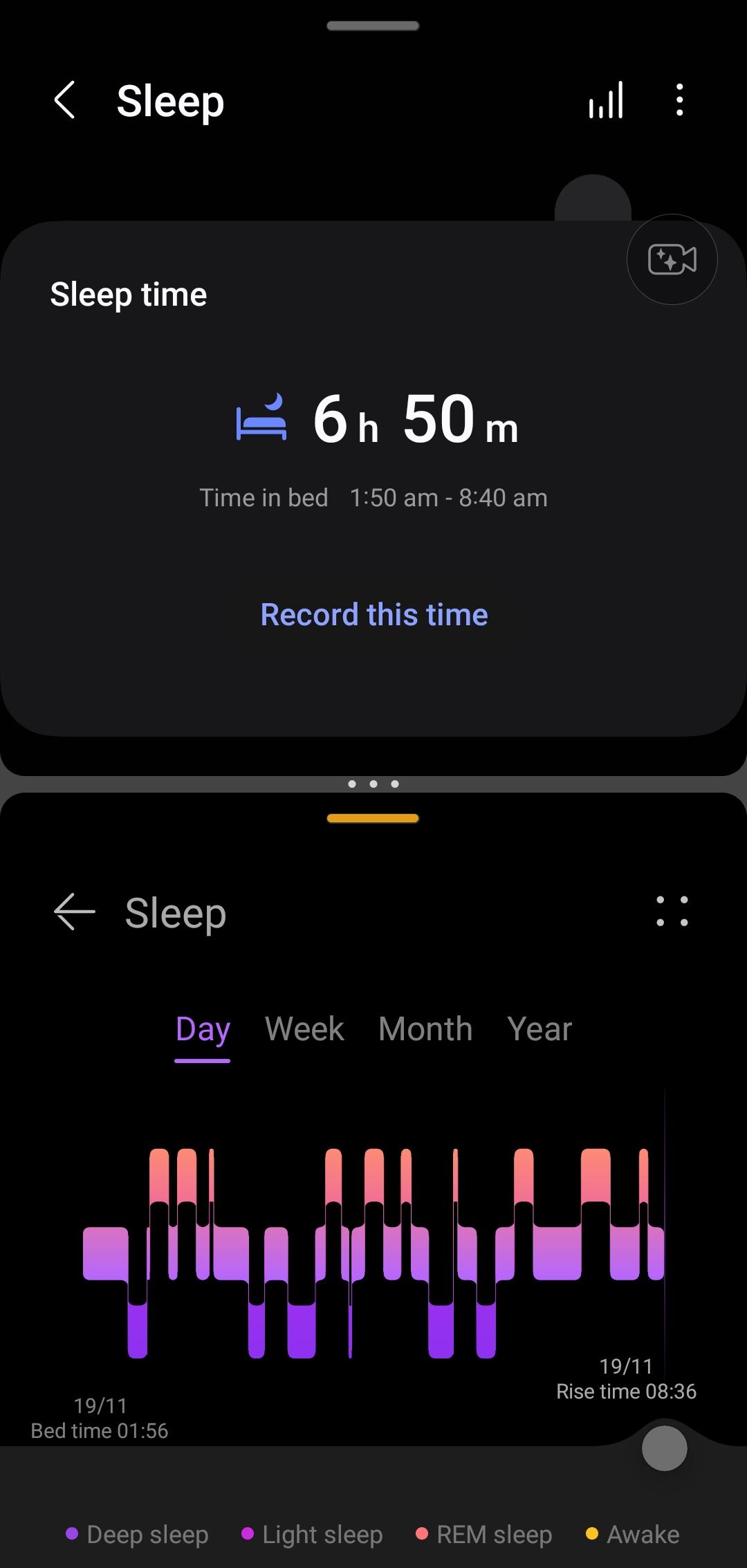This screenshot has width=747, height=1568.
Task: Go back using the Sleep header arrow
Action: pos(66,99)
